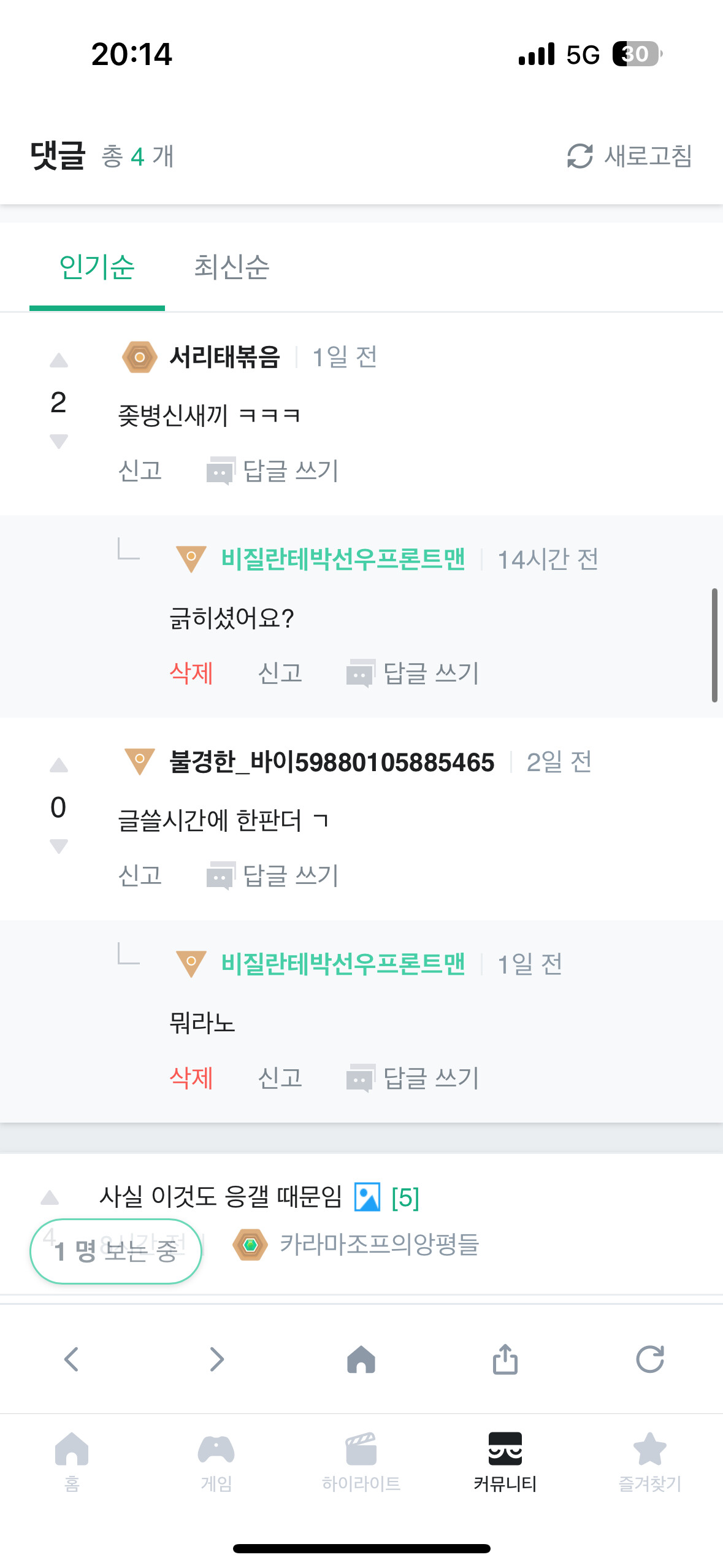This screenshot has height=1568, width=723.
Task: Report 서리태볶음's comment via 신고
Action: click(140, 471)
